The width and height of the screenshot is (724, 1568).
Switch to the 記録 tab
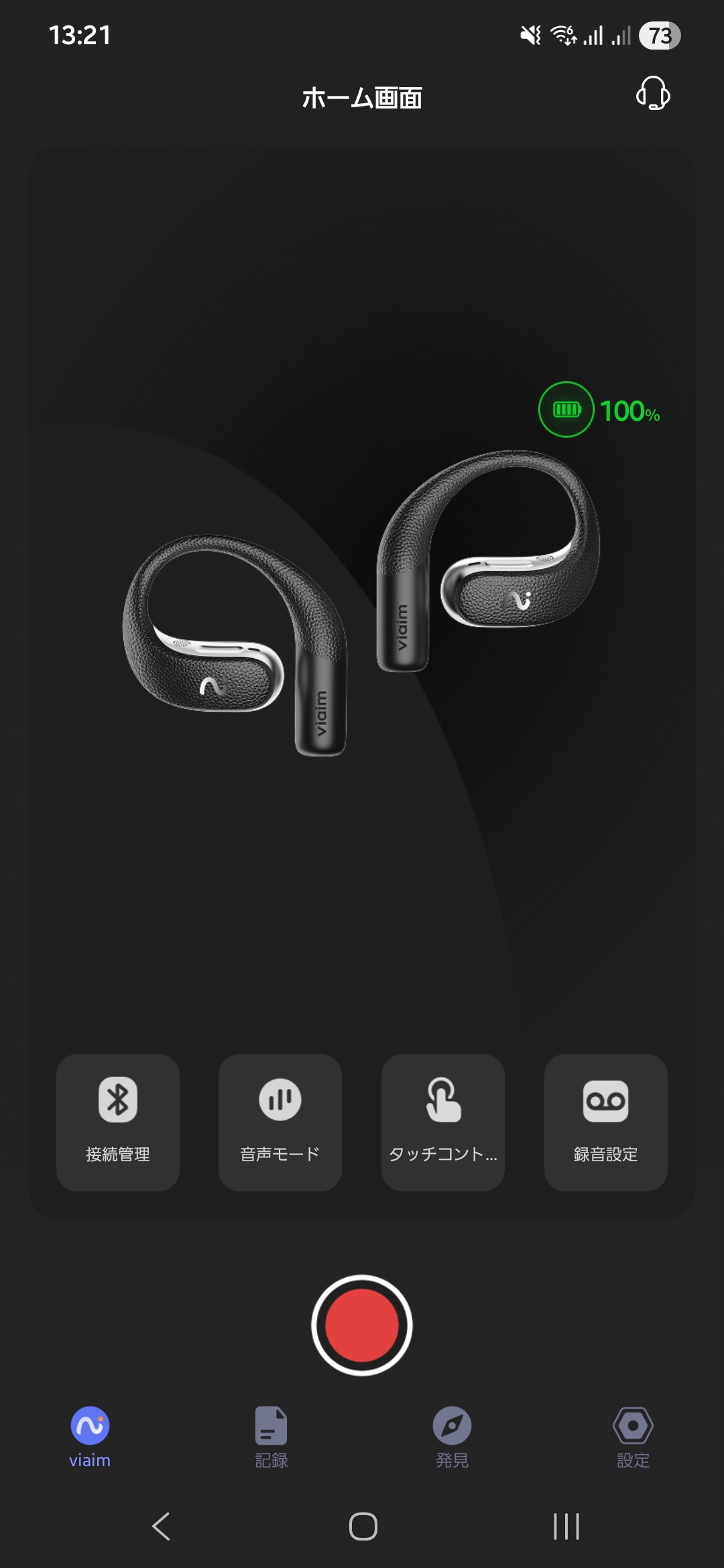271,1437
